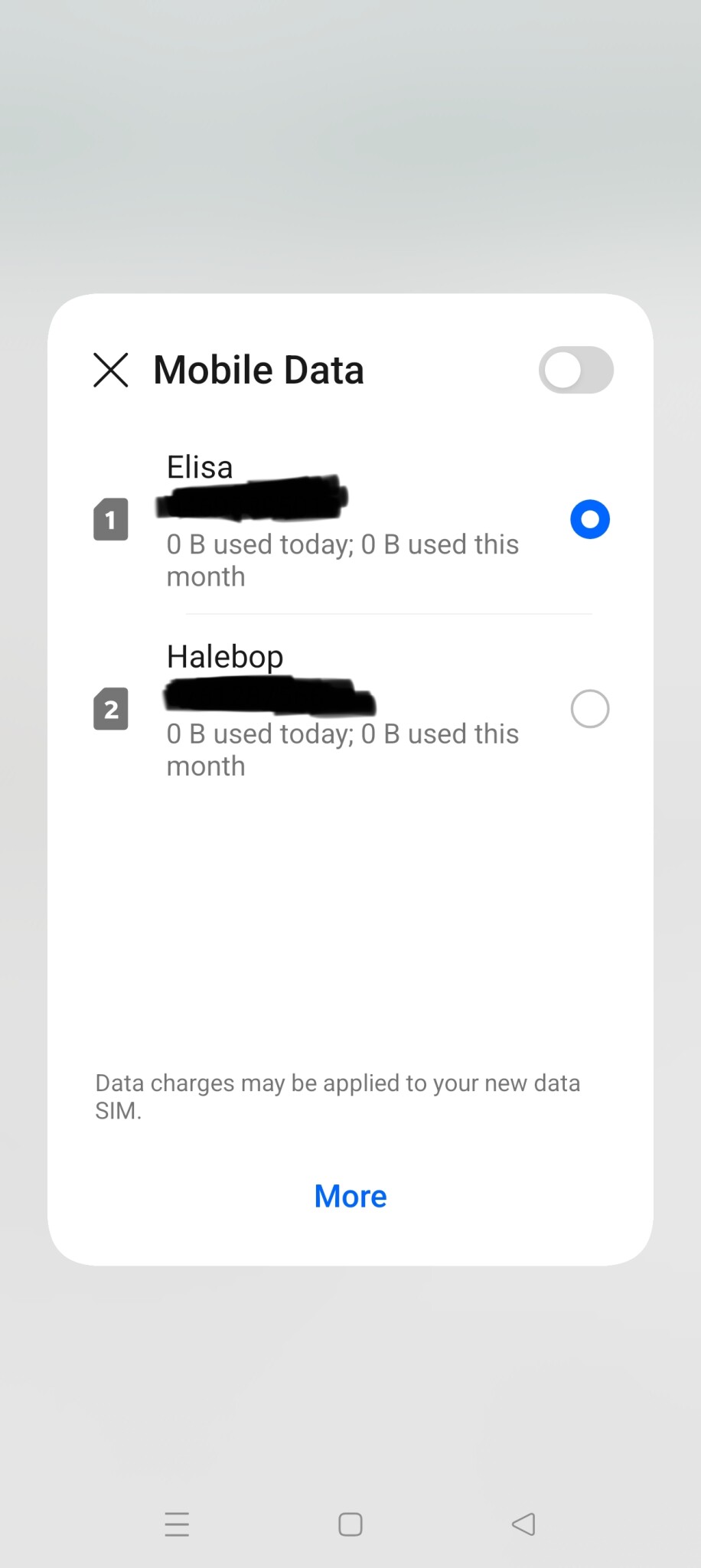Close the Mobile Data dialog
The image size is (701, 1568).
[x=111, y=371]
